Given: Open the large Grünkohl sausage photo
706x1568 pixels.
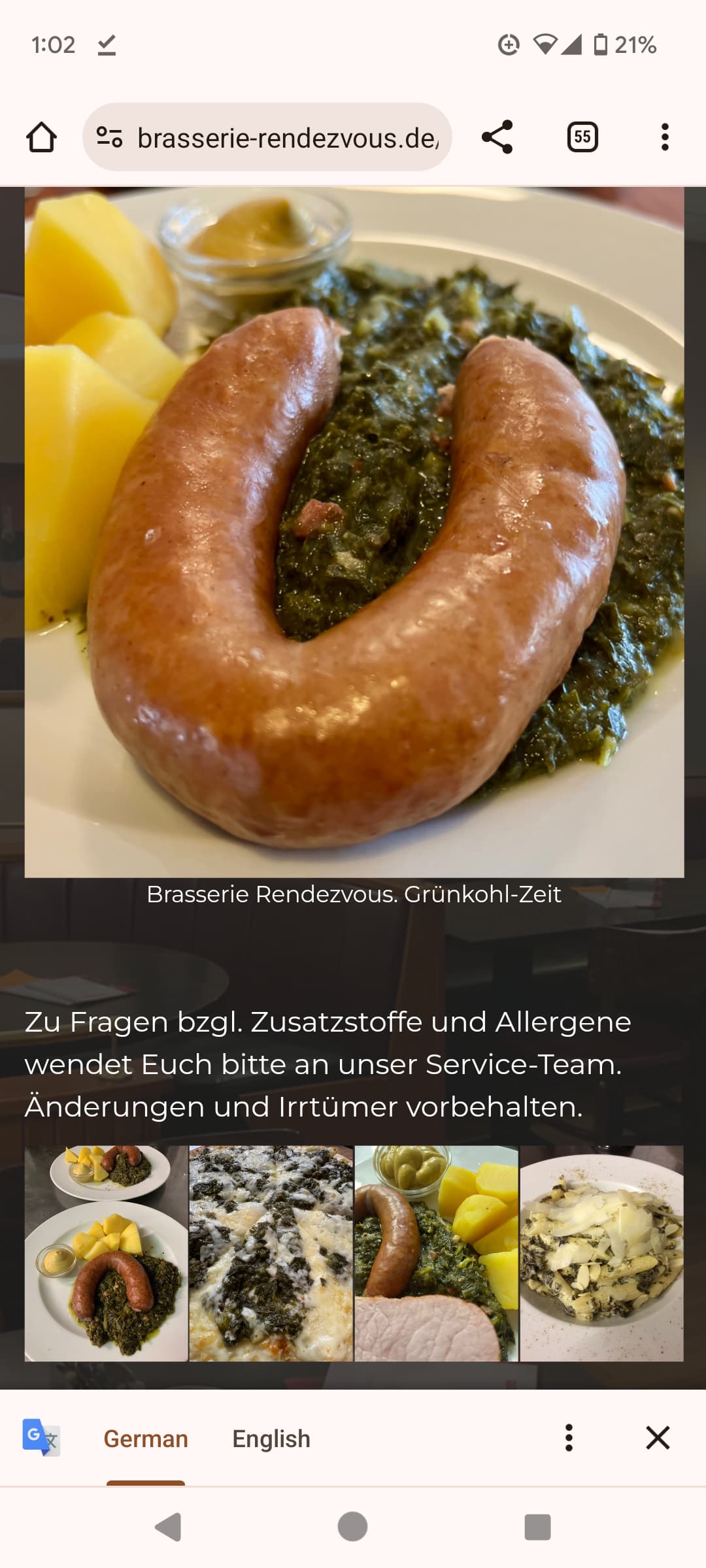Looking at the screenshot, I should click(354, 532).
